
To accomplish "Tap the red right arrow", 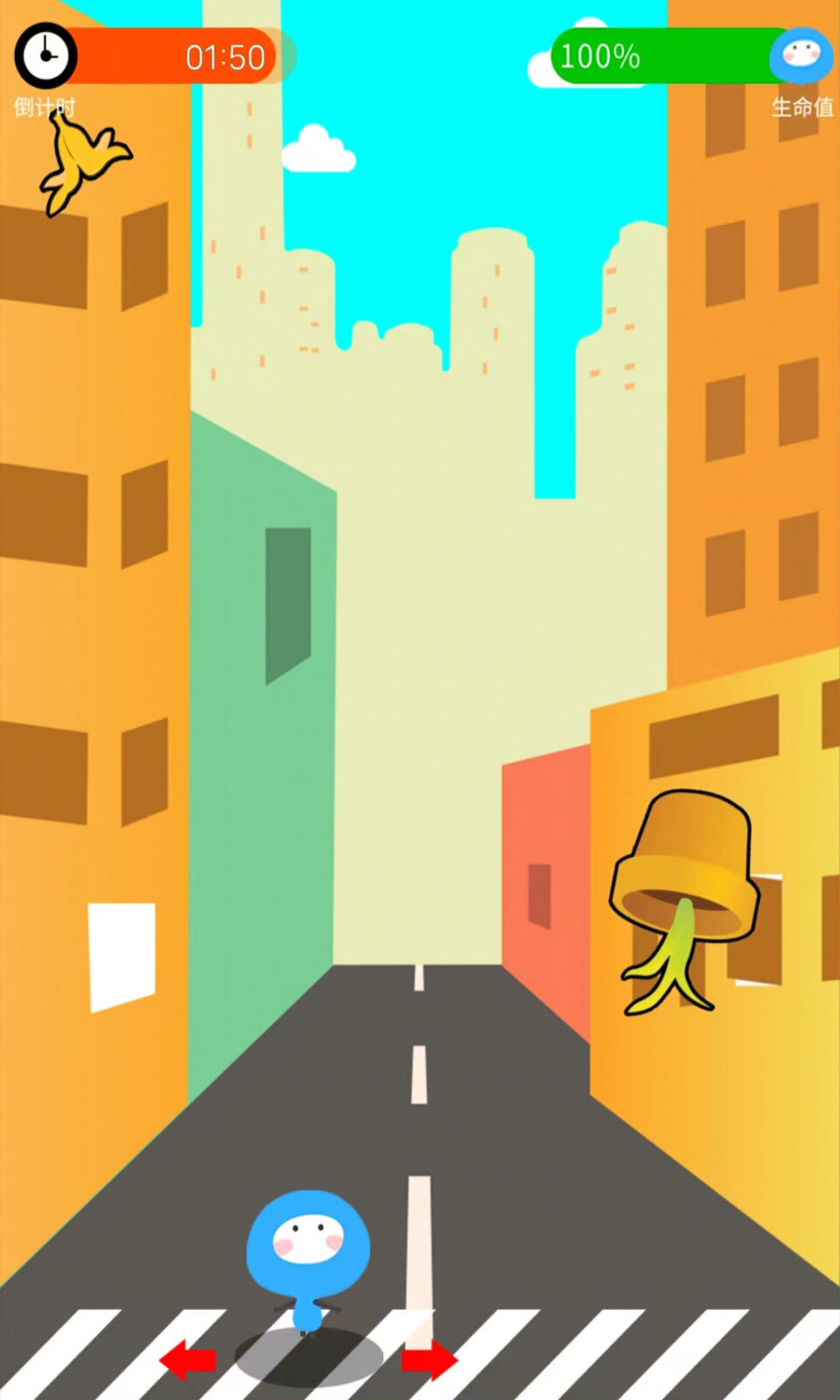I will tap(430, 1360).
